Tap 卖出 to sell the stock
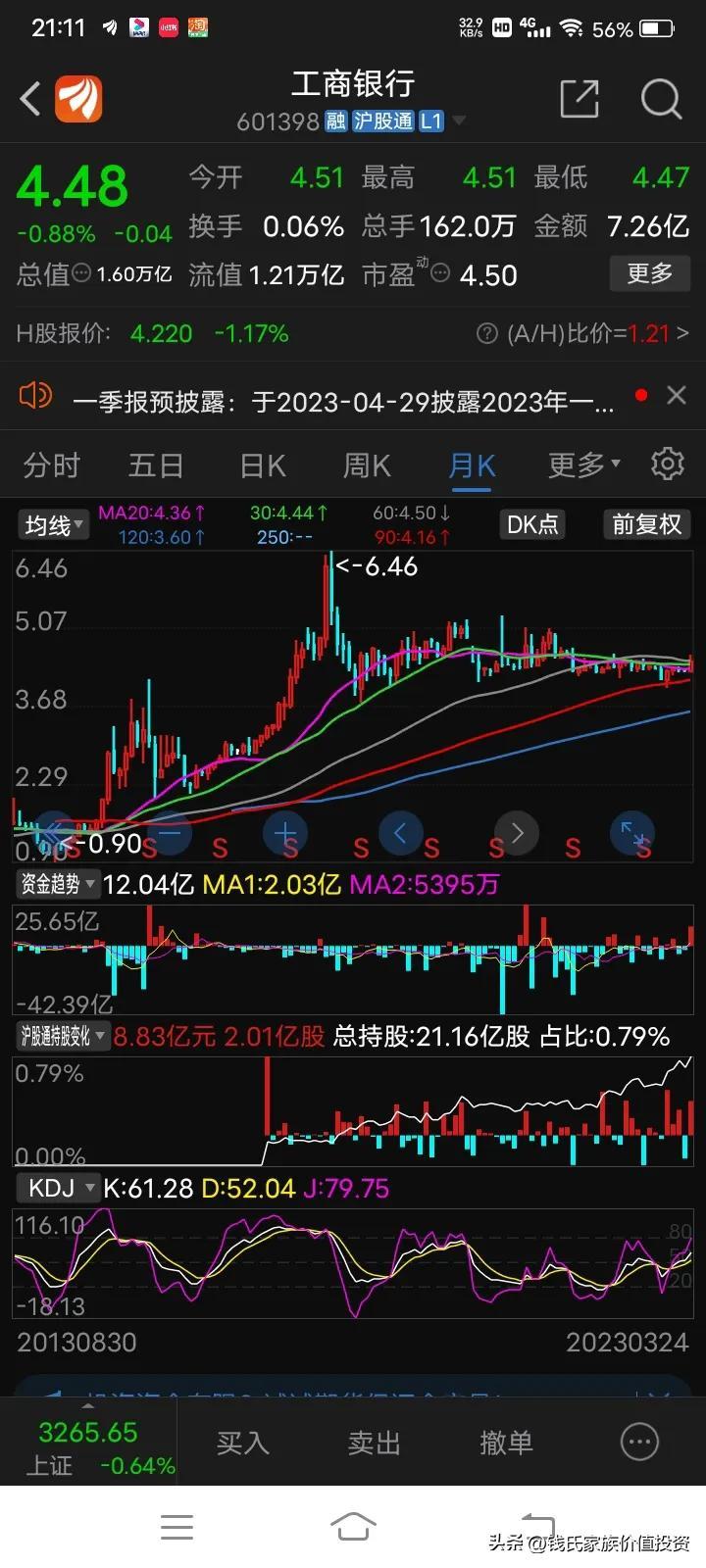The width and height of the screenshot is (706, 1568). (375, 1442)
